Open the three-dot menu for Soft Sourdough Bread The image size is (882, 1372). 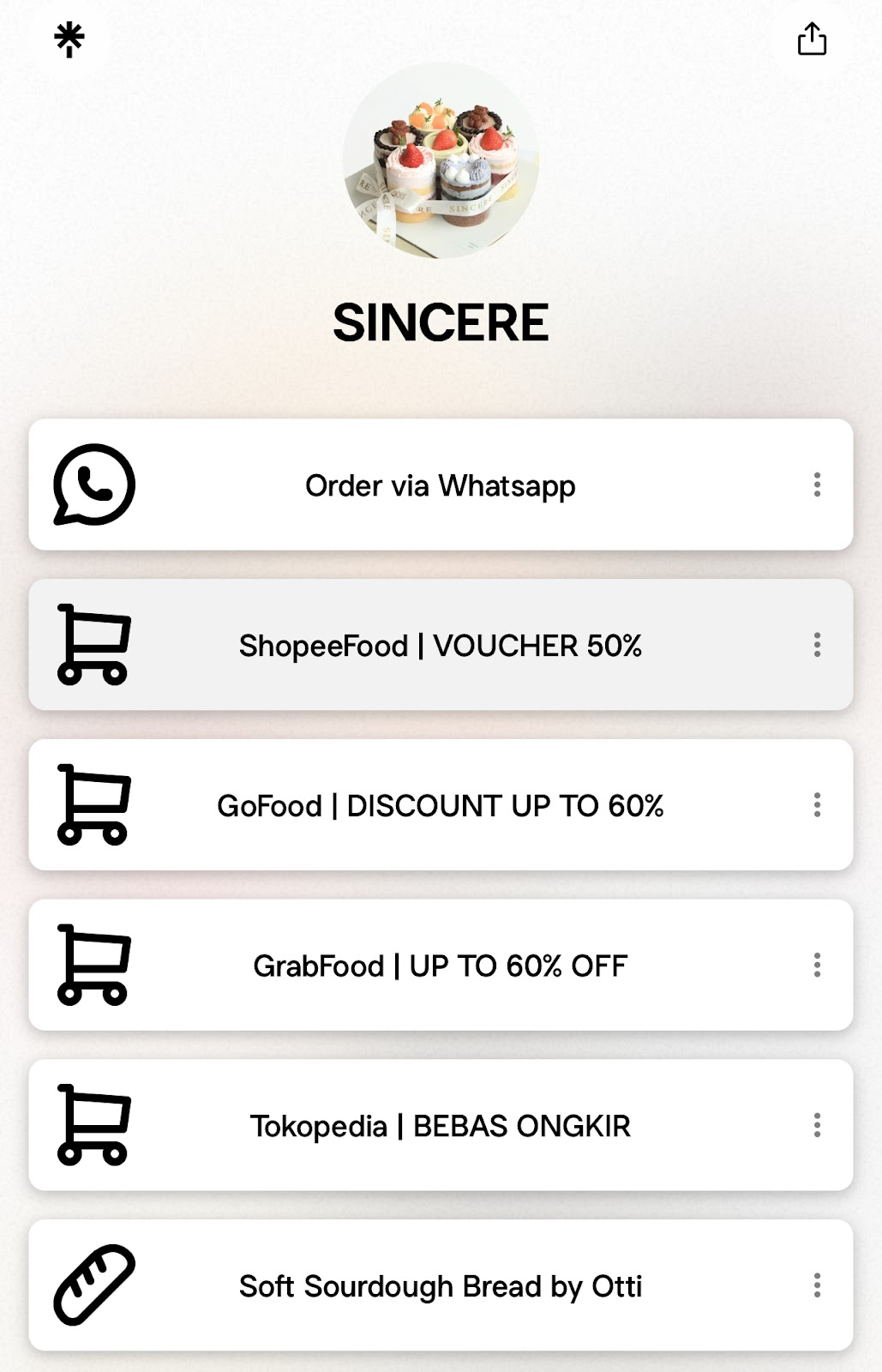(817, 1285)
